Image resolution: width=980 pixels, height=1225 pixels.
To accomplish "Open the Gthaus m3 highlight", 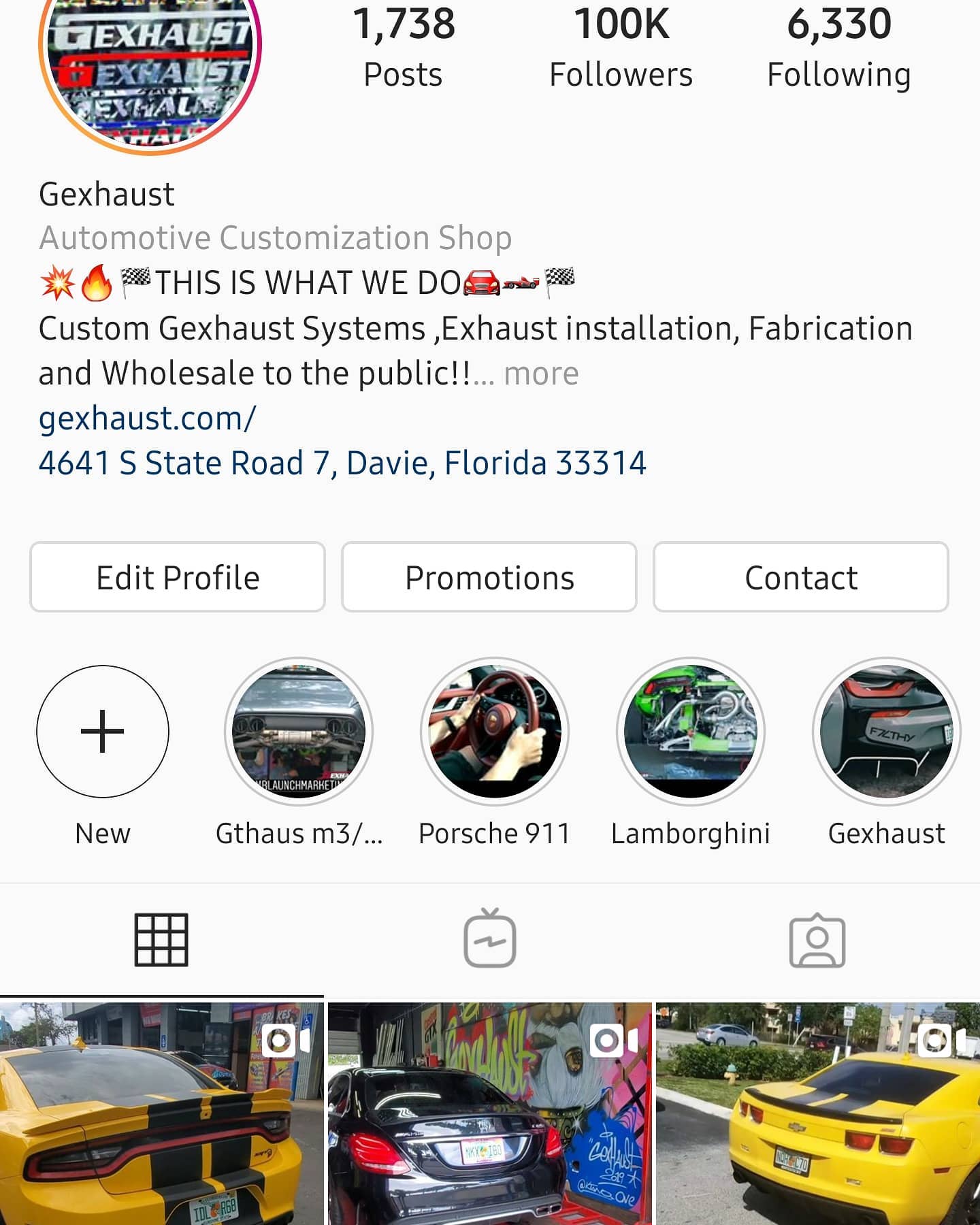I will pyautogui.click(x=299, y=732).
